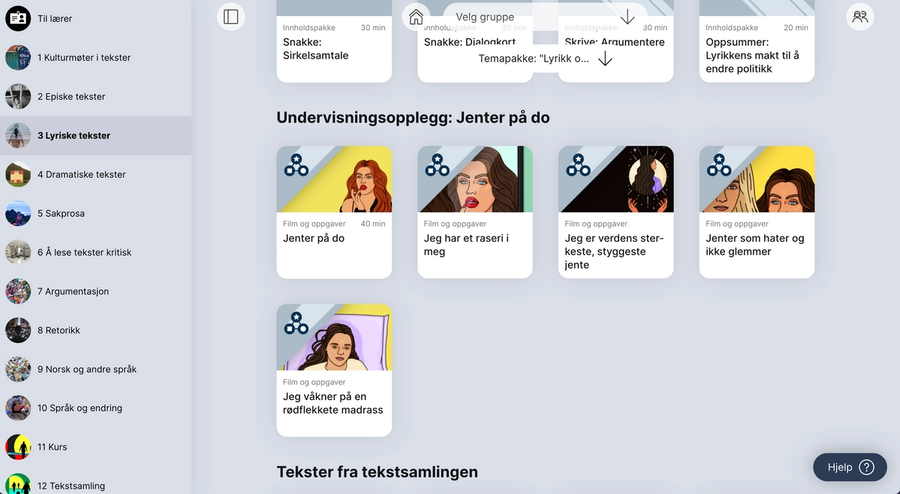Open Jeg har et raseri i meg
900x494 pixels.
coord(475,212)
